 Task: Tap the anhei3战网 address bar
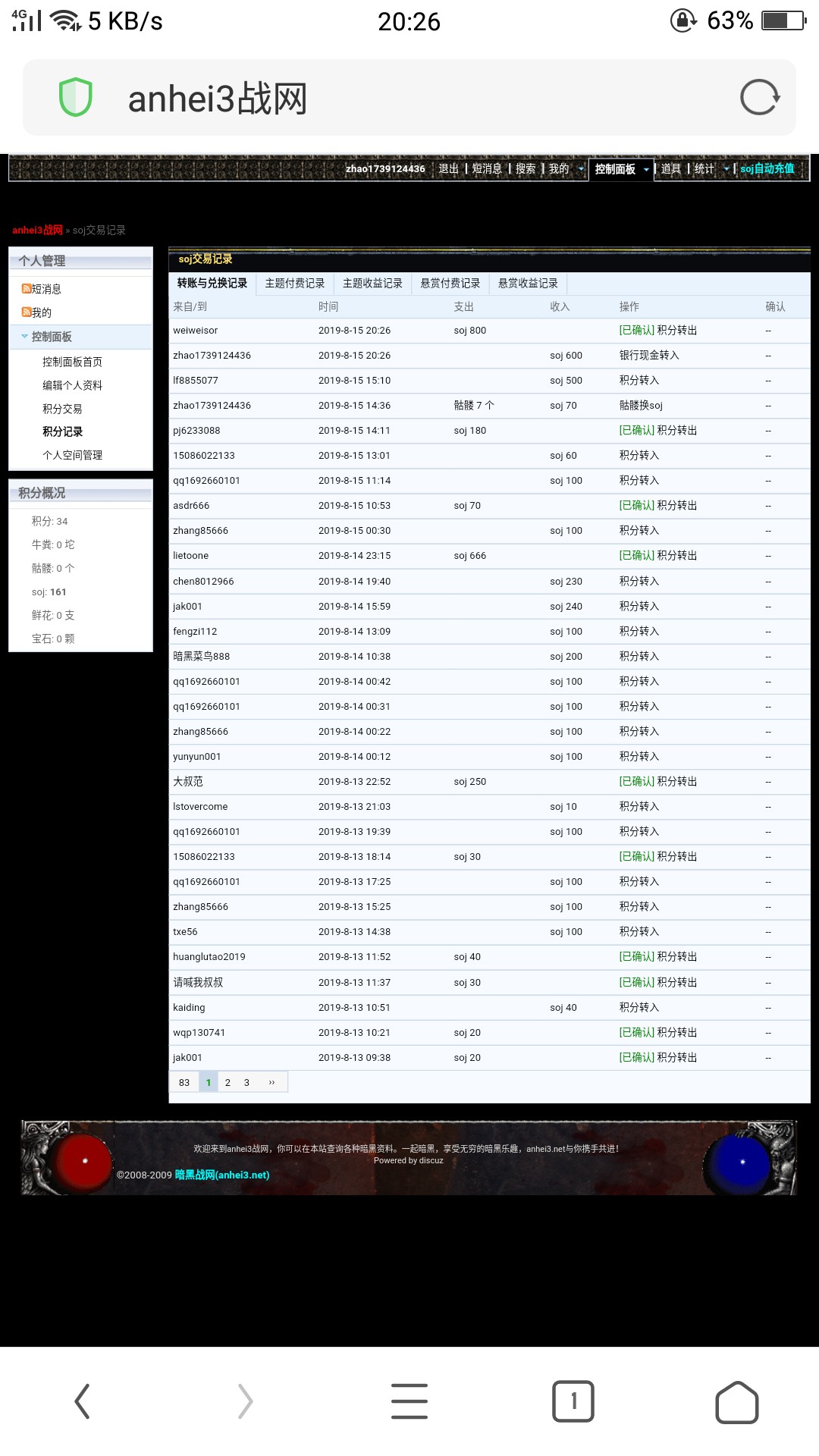pyautogui.click(x=379, y=99)
